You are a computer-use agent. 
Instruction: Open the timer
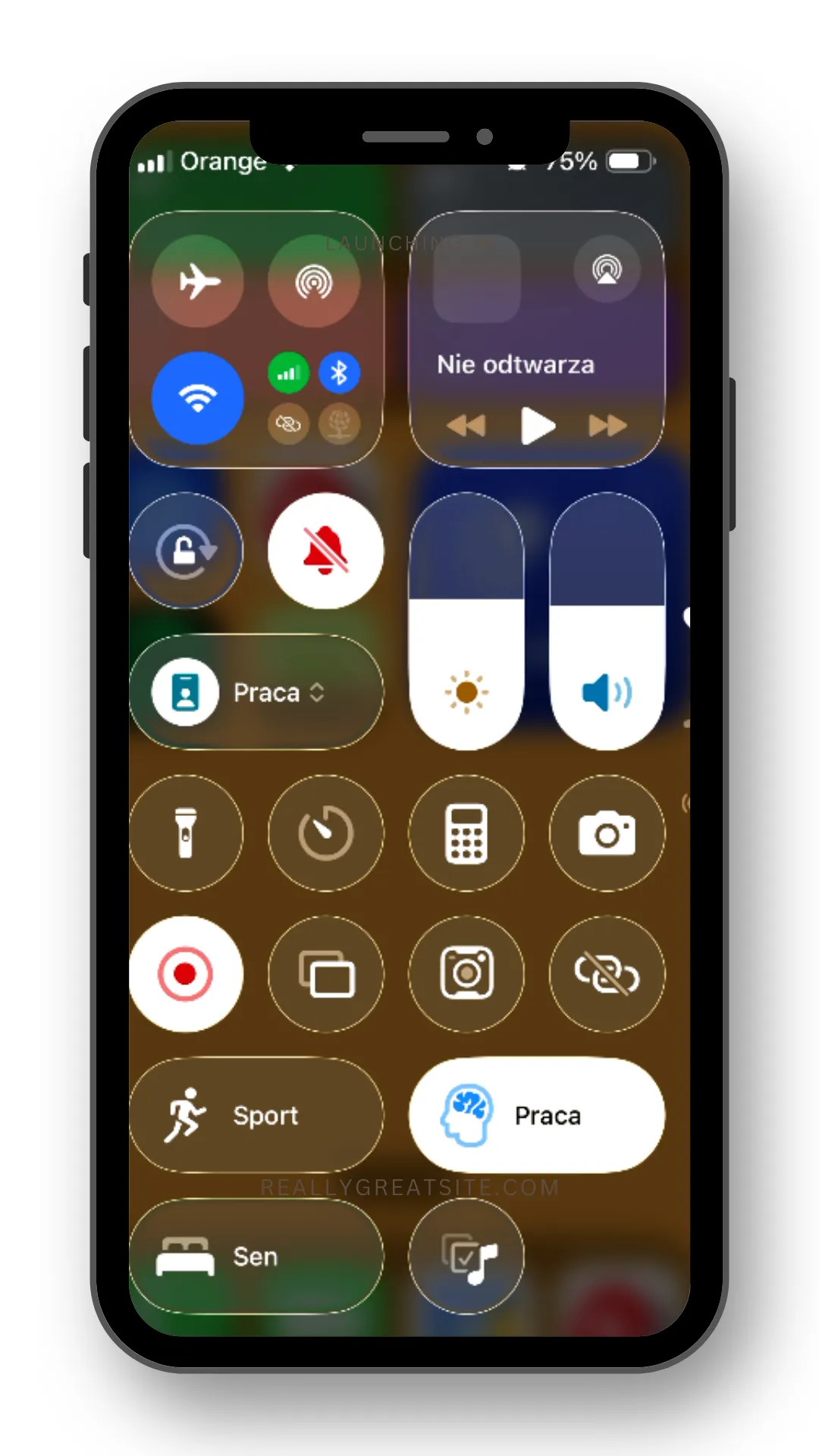[326, 833]
